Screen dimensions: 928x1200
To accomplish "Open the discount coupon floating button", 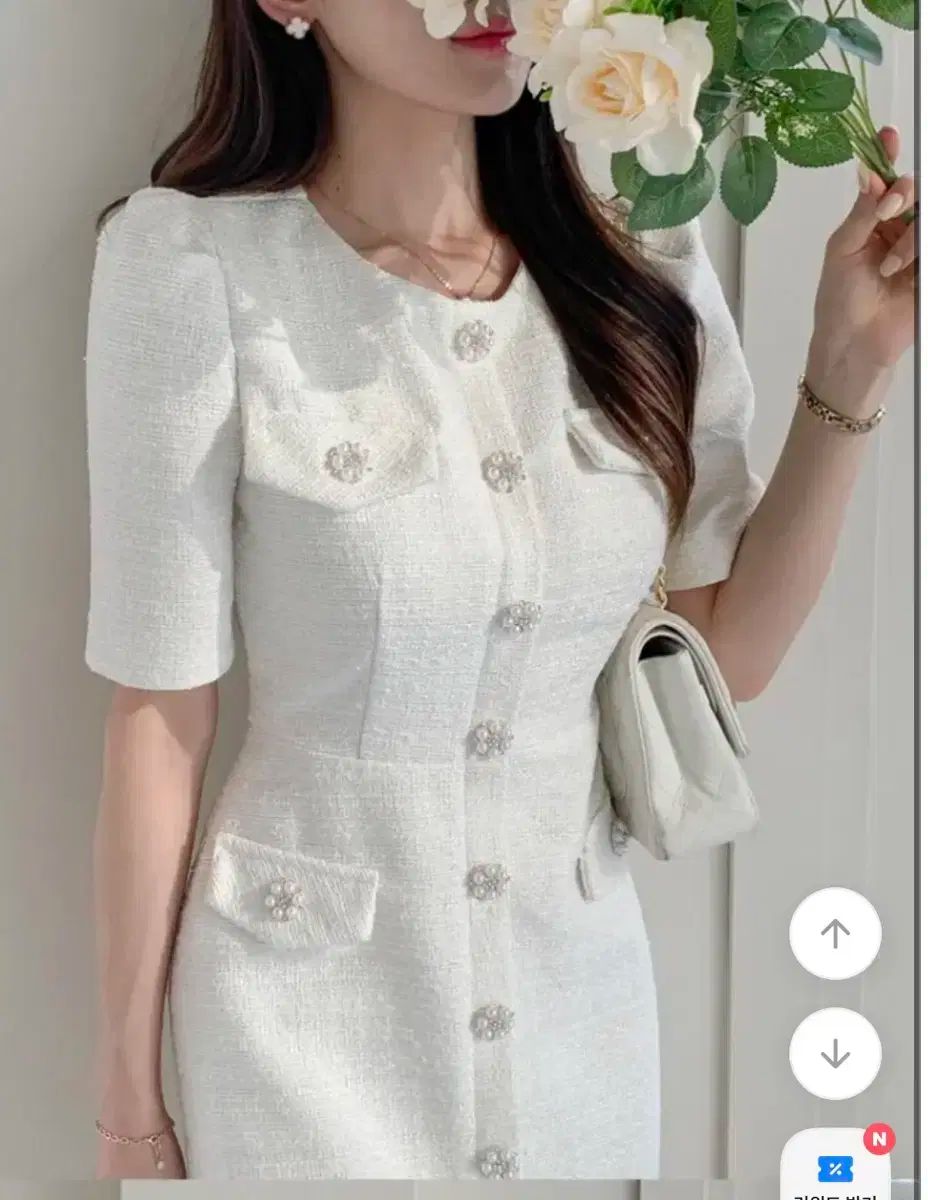I will pyautogui.click(x=836, y=1168).
